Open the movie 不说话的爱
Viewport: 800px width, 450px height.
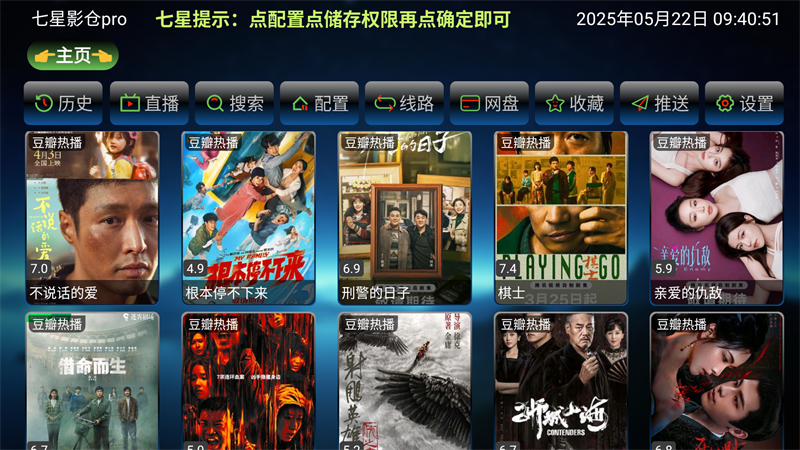92,217
